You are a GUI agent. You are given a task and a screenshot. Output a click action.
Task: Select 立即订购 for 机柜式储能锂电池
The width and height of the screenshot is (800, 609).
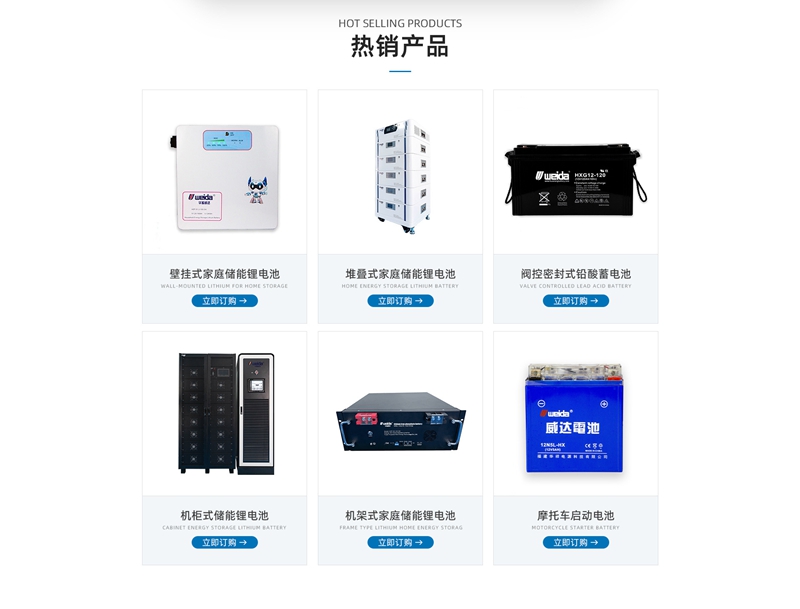point(224,543)
